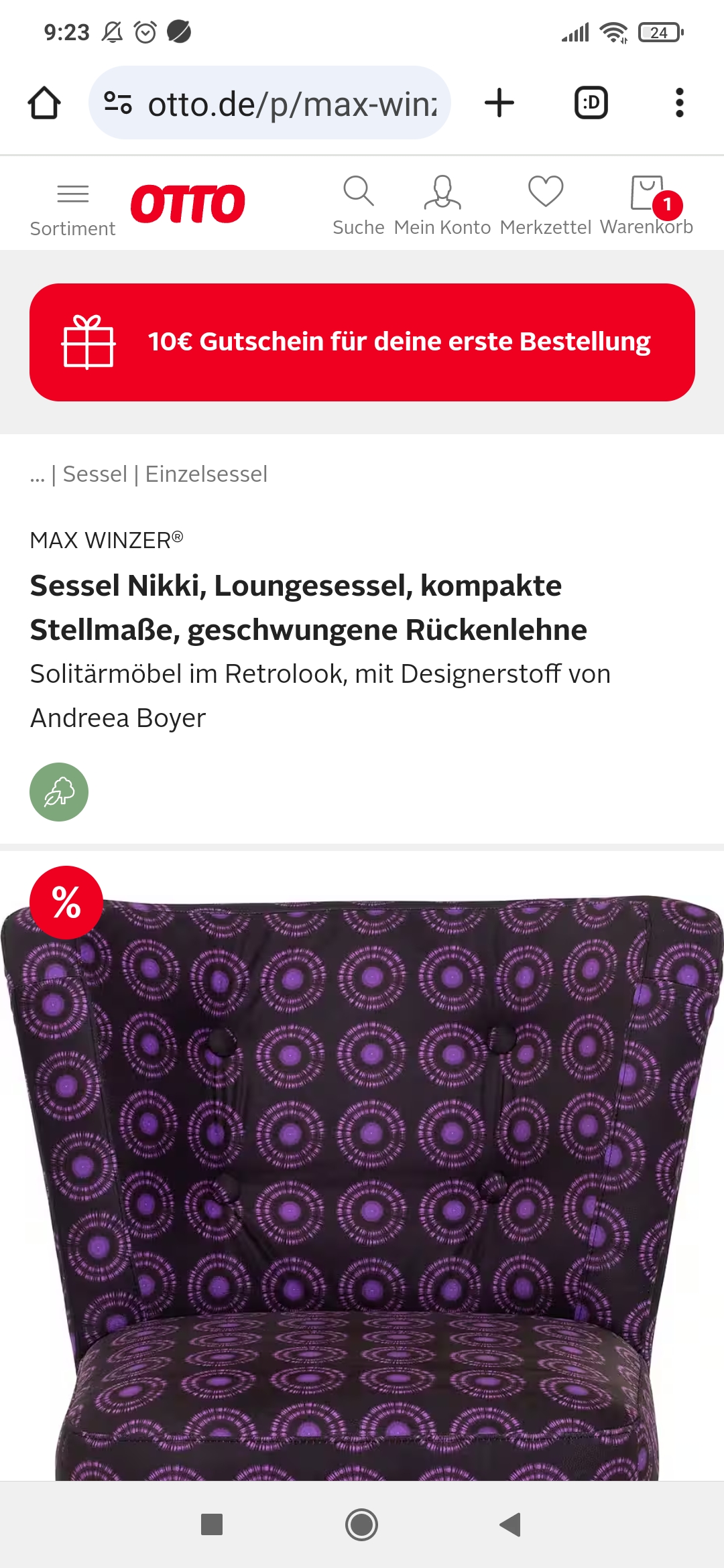Image resolution: width=724 pixels, height=1568 pixels.
Task: Open the Suche search
Action: 359,205
